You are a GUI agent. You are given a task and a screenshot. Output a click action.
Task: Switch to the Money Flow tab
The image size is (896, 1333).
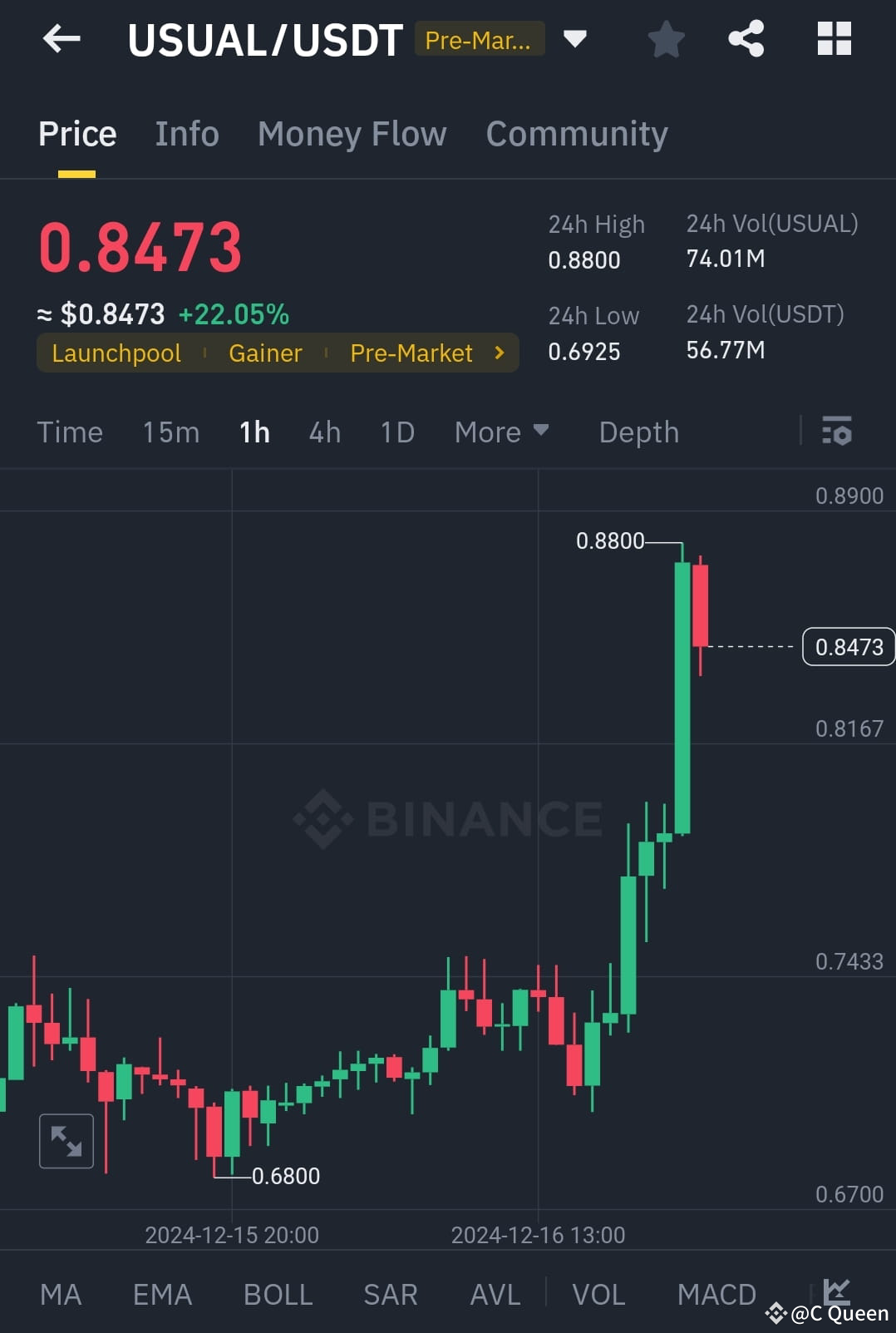click(352, 133)
